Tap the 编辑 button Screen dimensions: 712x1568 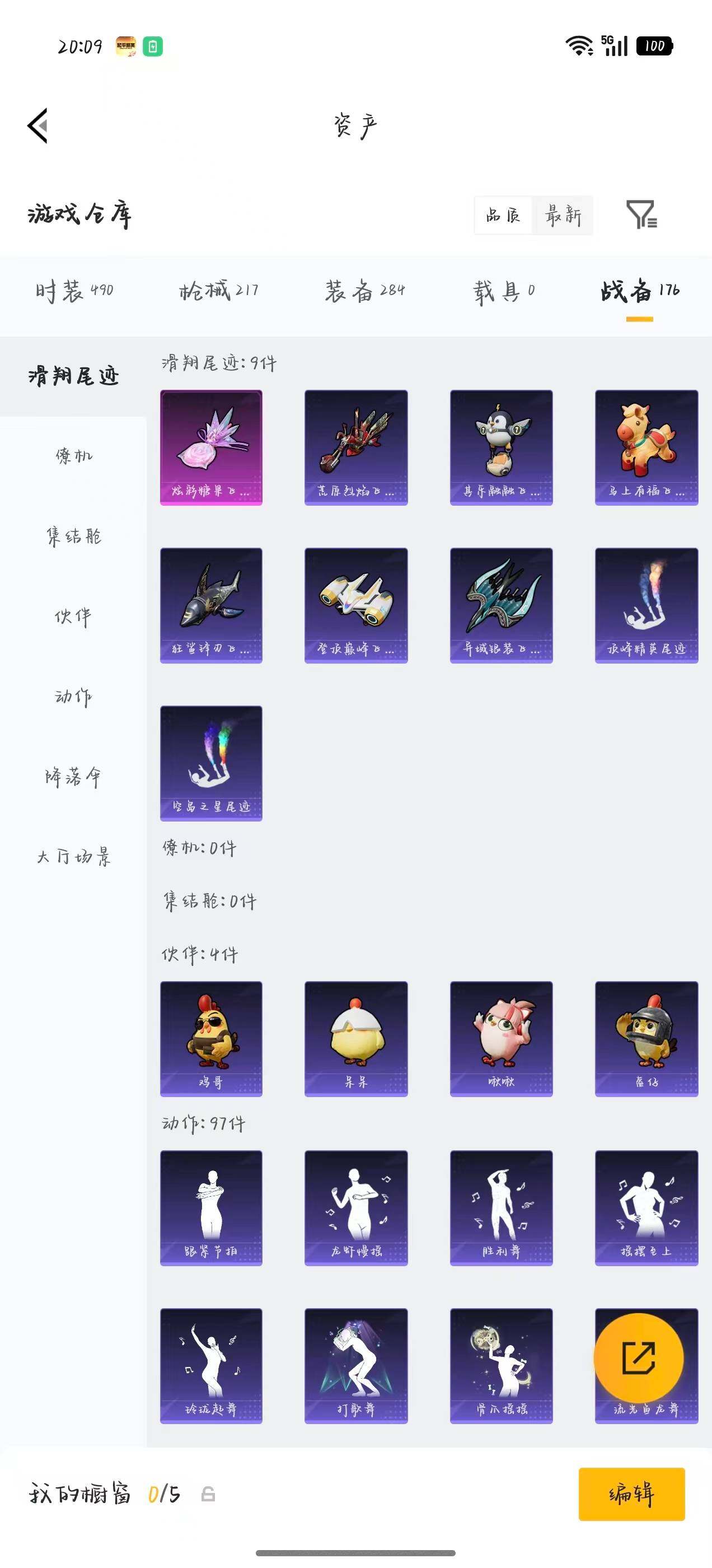click(631, 1494)
